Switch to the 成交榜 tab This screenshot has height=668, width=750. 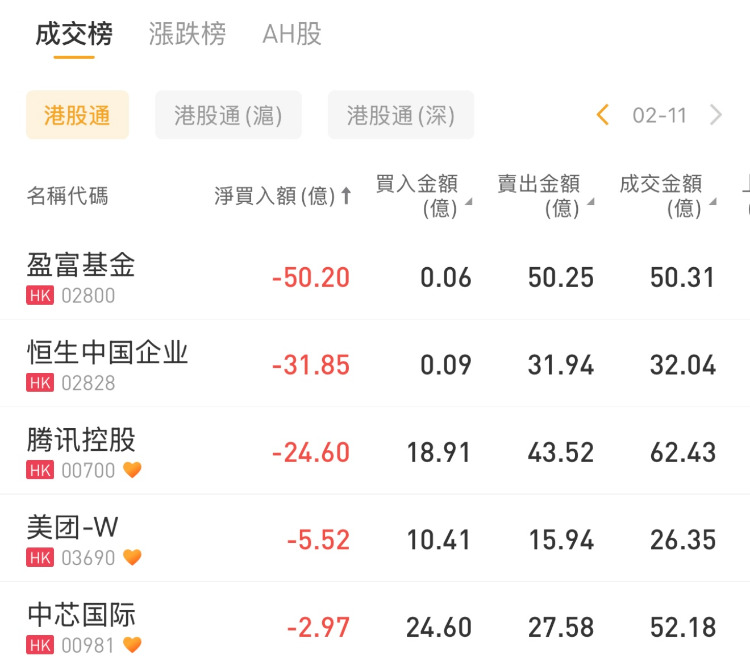click(x=74, y=34)
